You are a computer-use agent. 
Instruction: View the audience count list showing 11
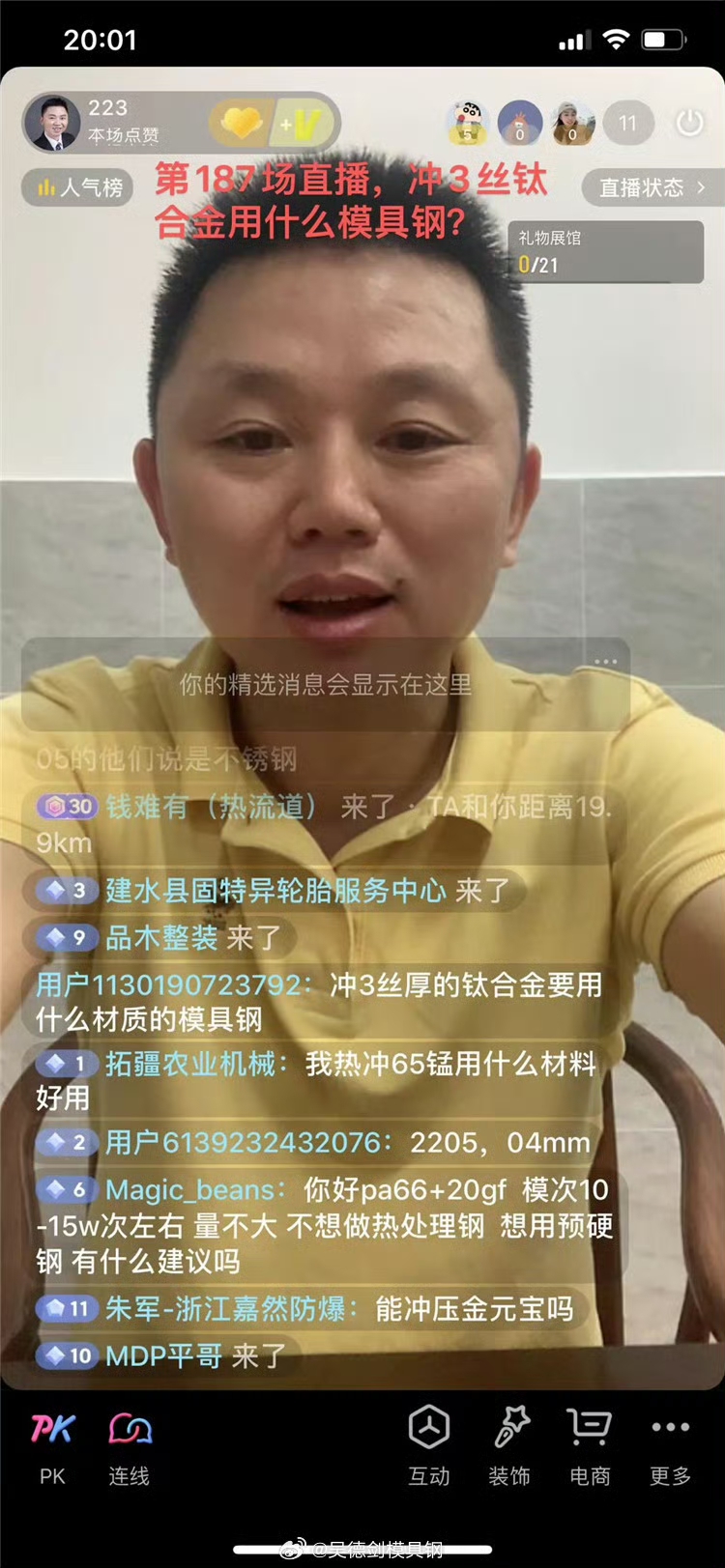coord(628,124)
